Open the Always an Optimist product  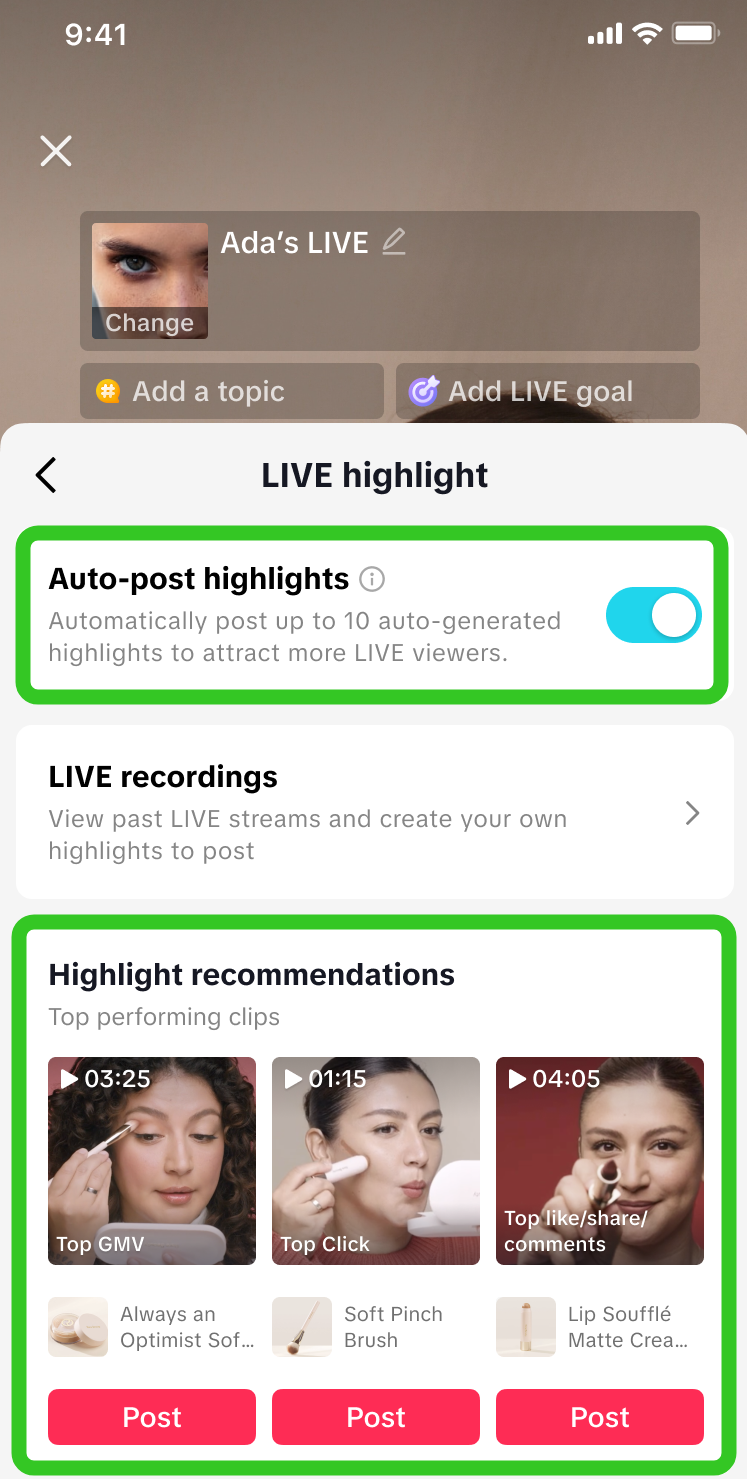[x=152, y=1327]
